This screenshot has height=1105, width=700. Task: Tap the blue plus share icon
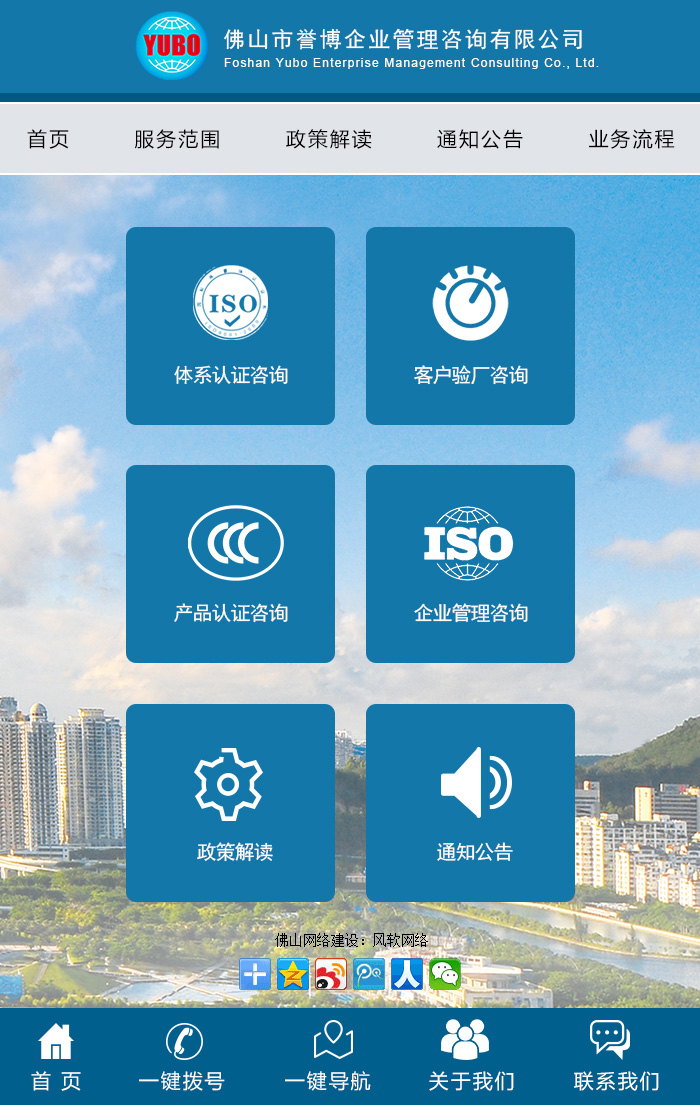pos(255,974)
